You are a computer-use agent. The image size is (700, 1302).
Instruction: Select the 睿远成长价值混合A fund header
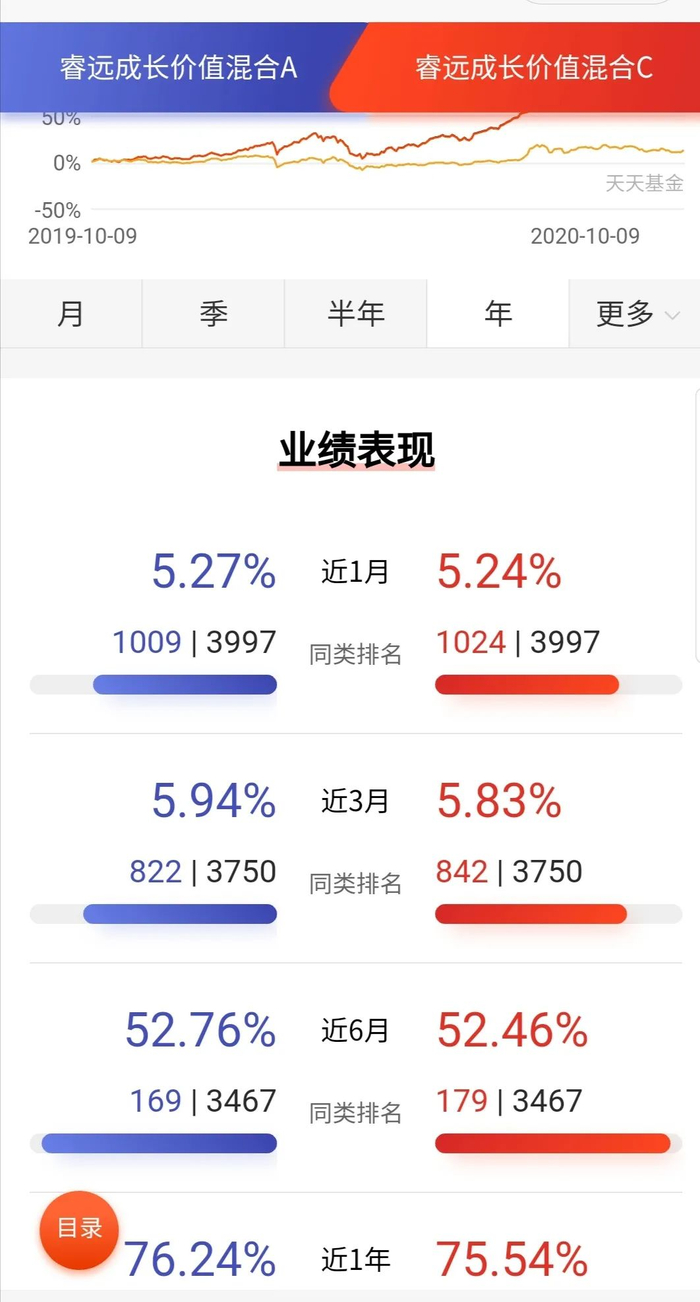coord(178,67)
